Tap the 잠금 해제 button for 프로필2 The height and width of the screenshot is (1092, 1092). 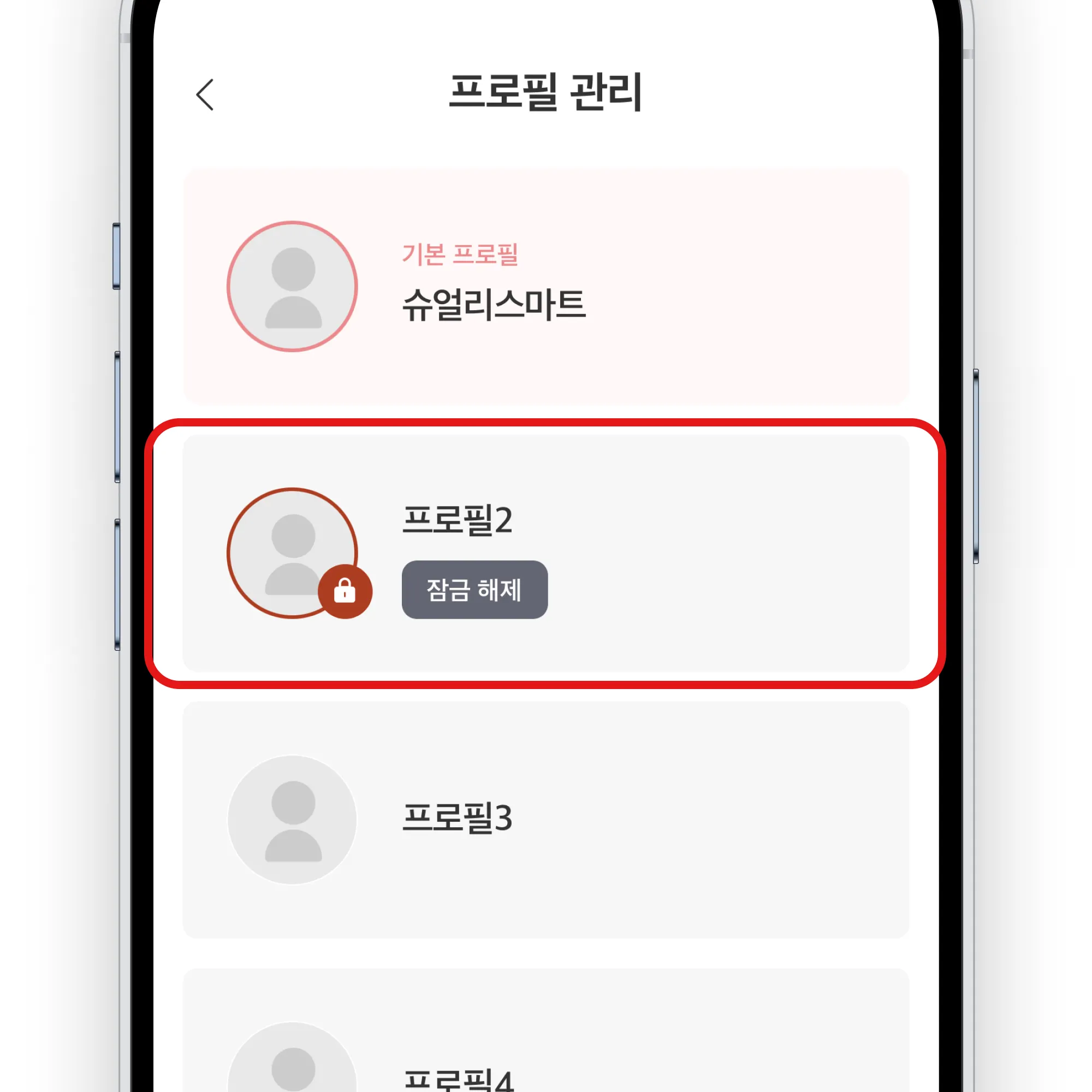pos(474,590)
